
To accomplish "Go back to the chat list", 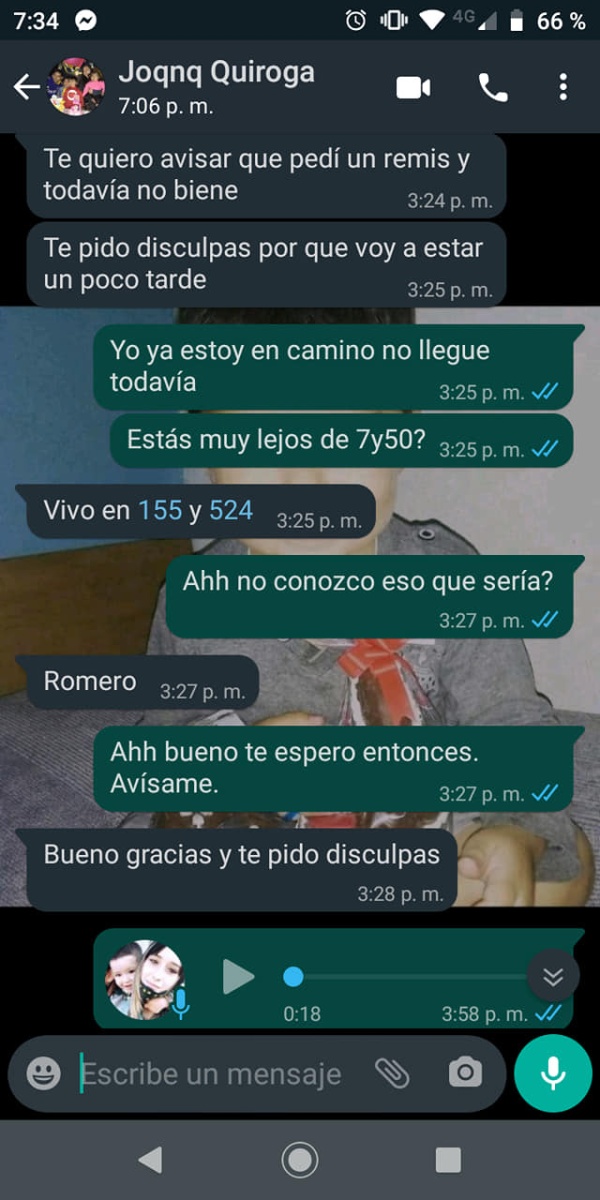I will click(26, 87).
